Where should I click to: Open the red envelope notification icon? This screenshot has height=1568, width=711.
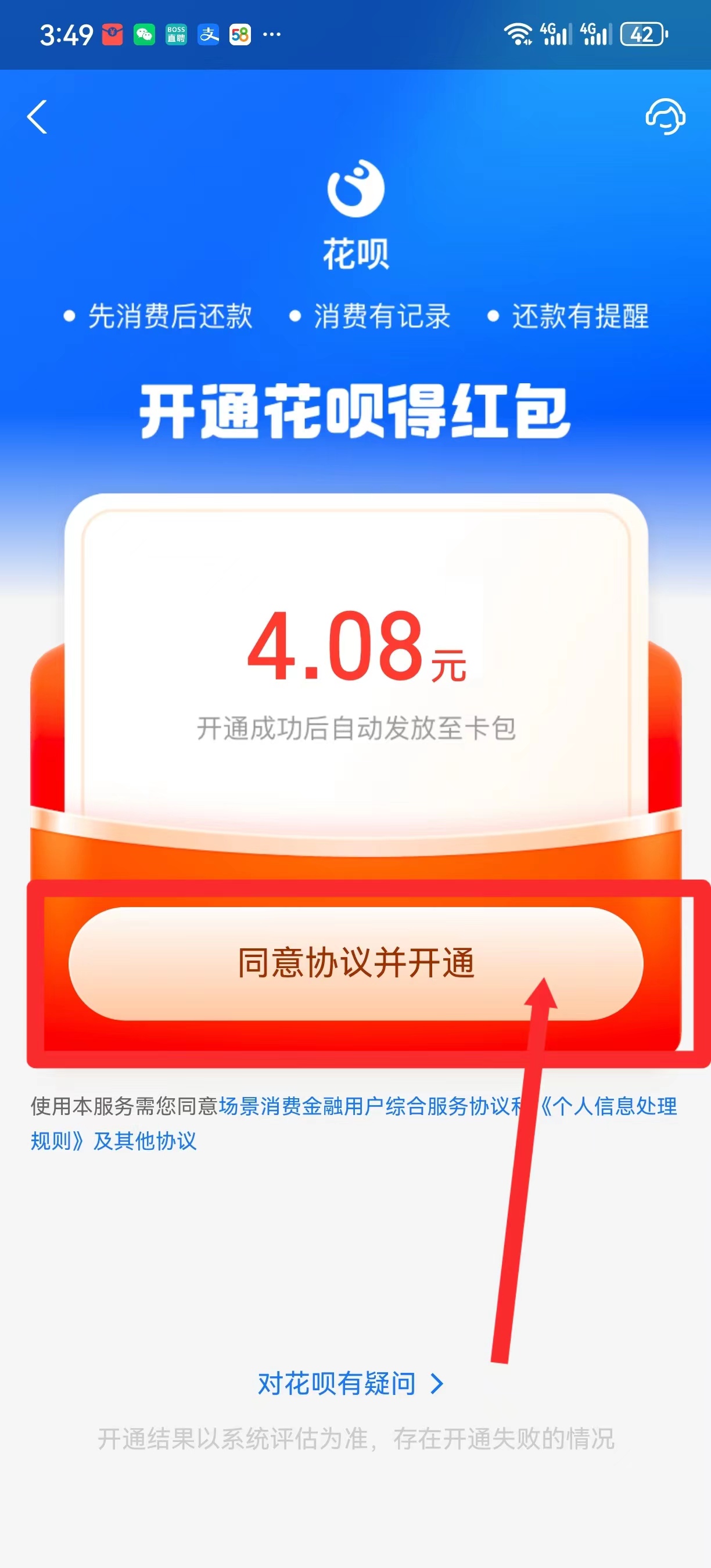coord(113,35)
